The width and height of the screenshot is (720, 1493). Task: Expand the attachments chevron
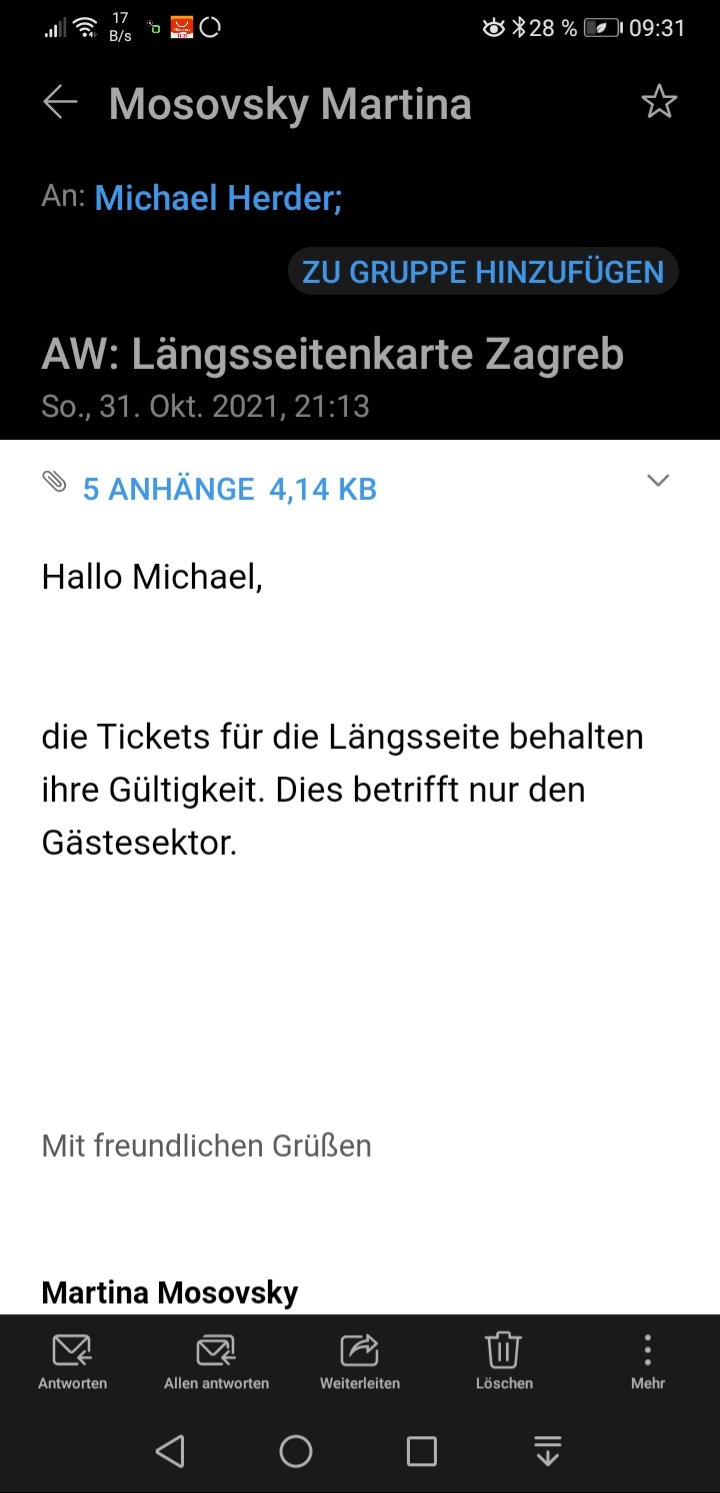coord(657,481)
